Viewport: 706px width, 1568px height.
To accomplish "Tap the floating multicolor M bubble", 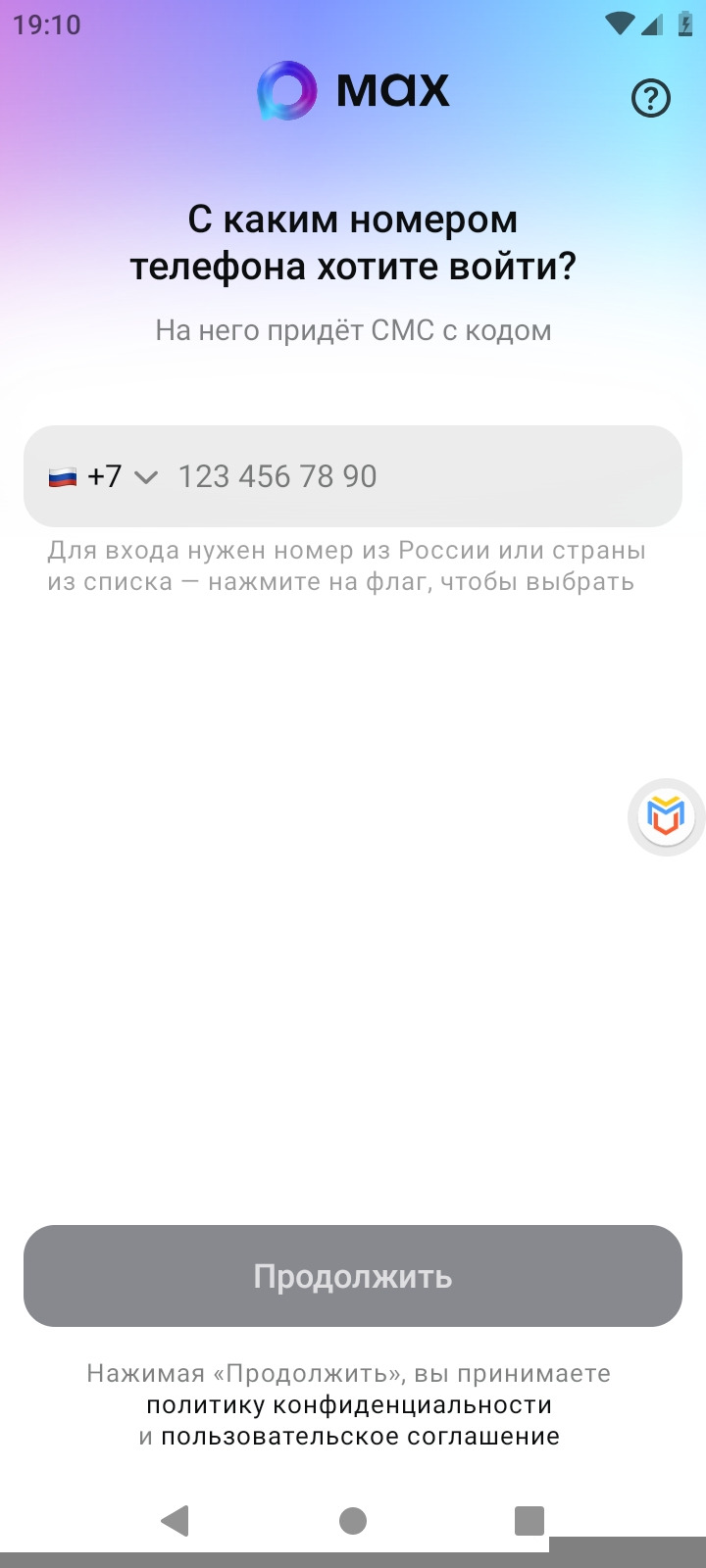I will coord(666,816).
